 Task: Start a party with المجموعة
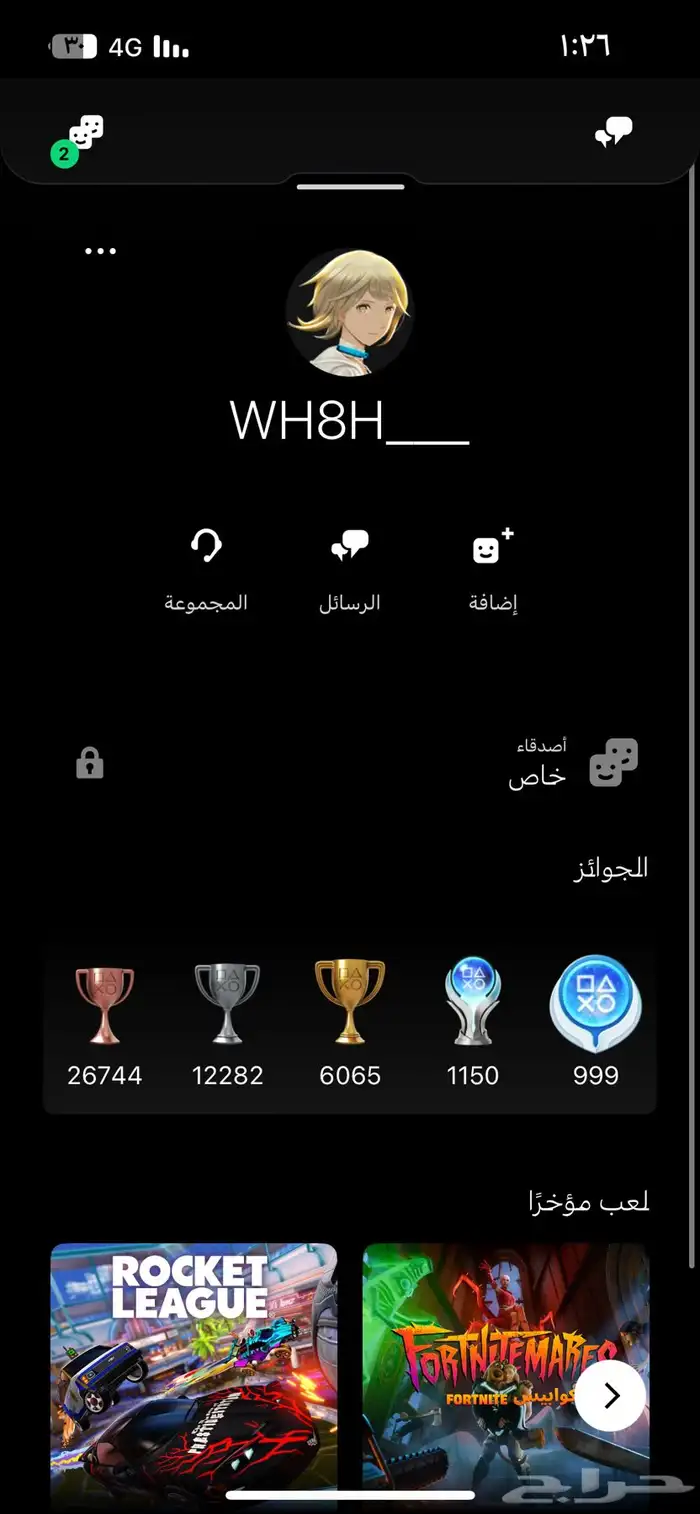(x=206, y=569)
